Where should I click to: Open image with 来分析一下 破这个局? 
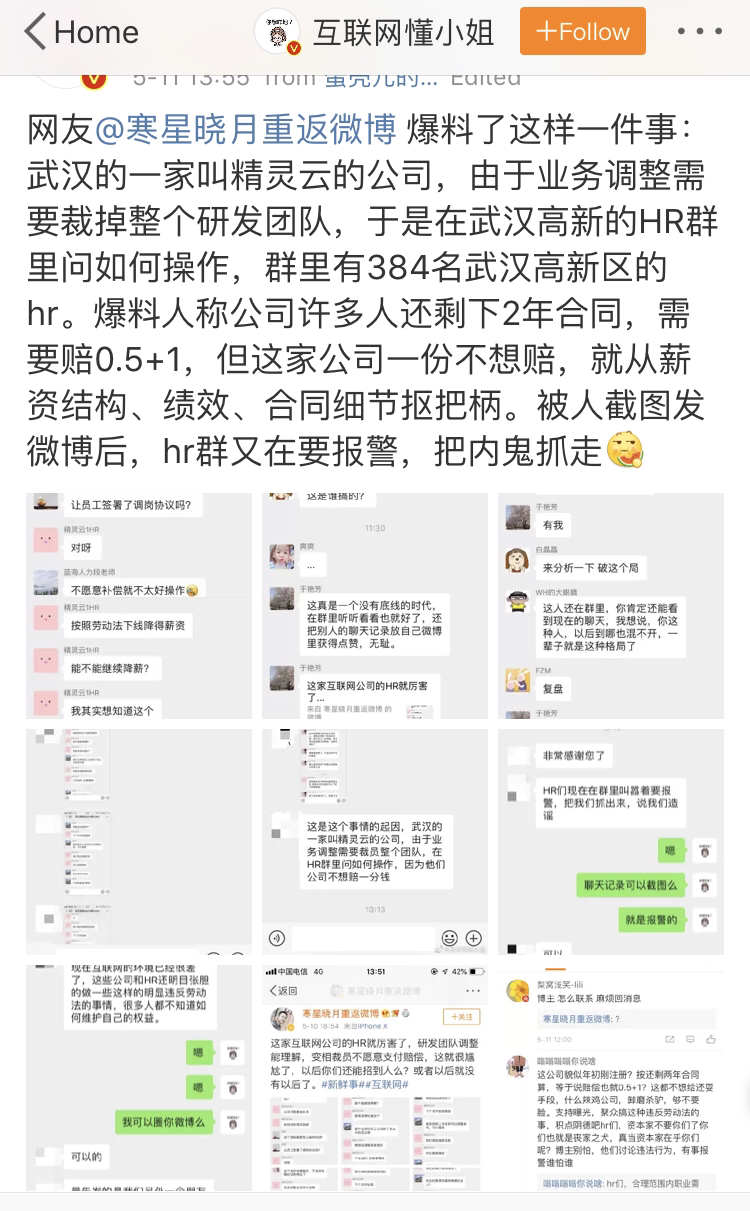tap(610, 605)
